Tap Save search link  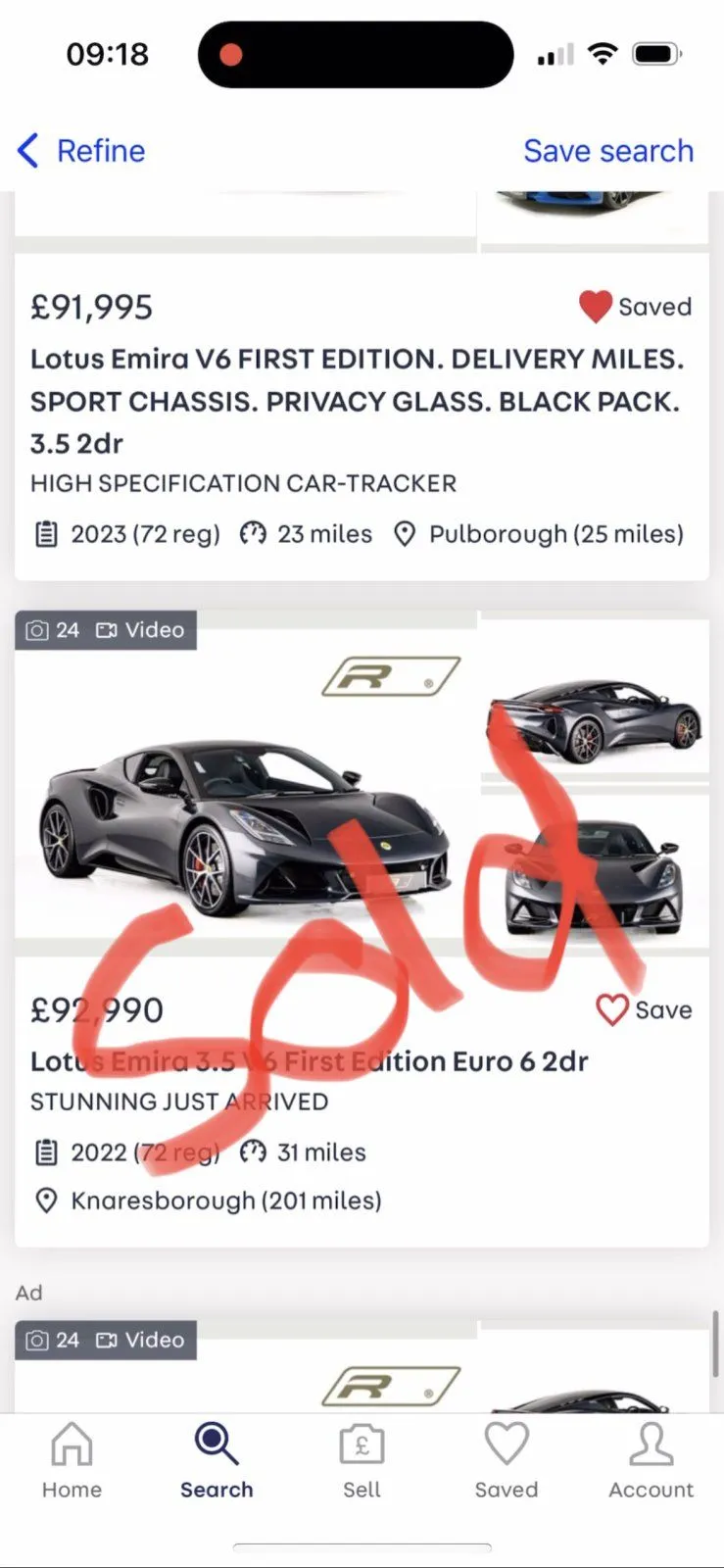tap(607, 151)
